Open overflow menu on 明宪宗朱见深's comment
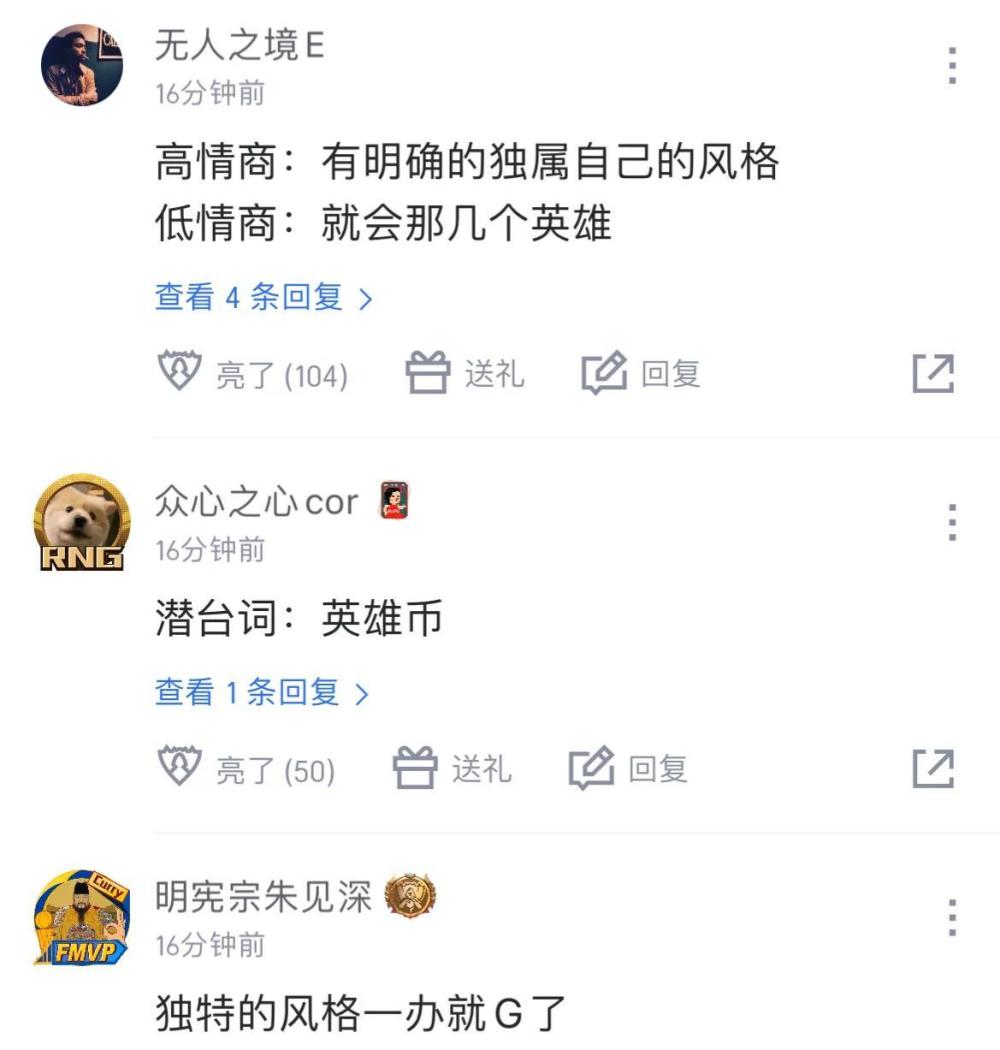 point(952,917)
